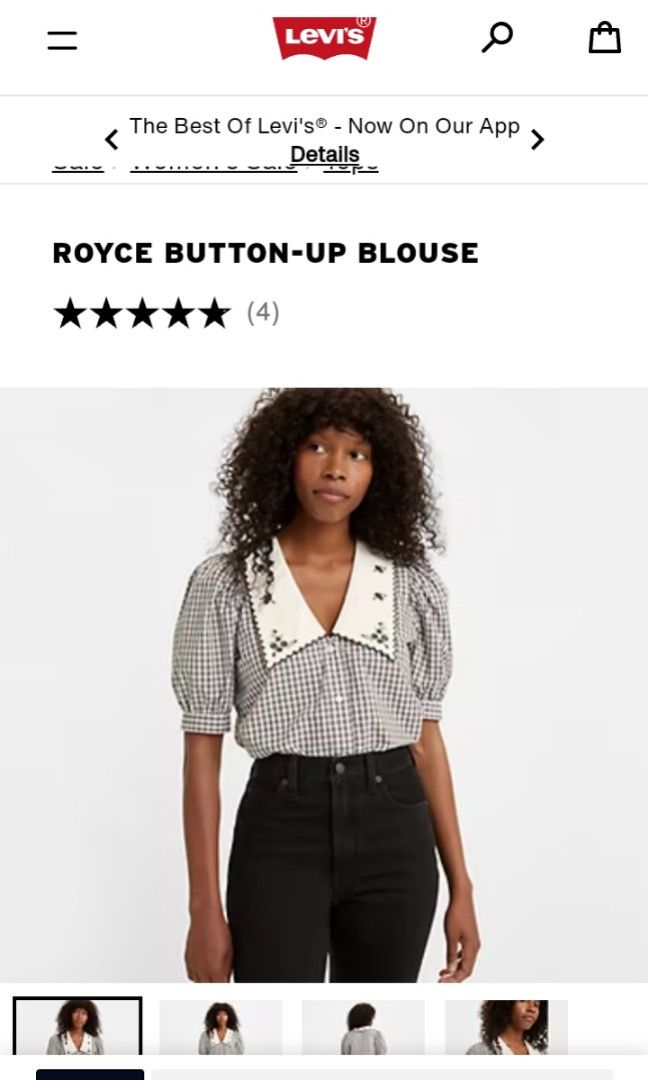
Task: Open the search icon
Action: click(x=497, y=38)
